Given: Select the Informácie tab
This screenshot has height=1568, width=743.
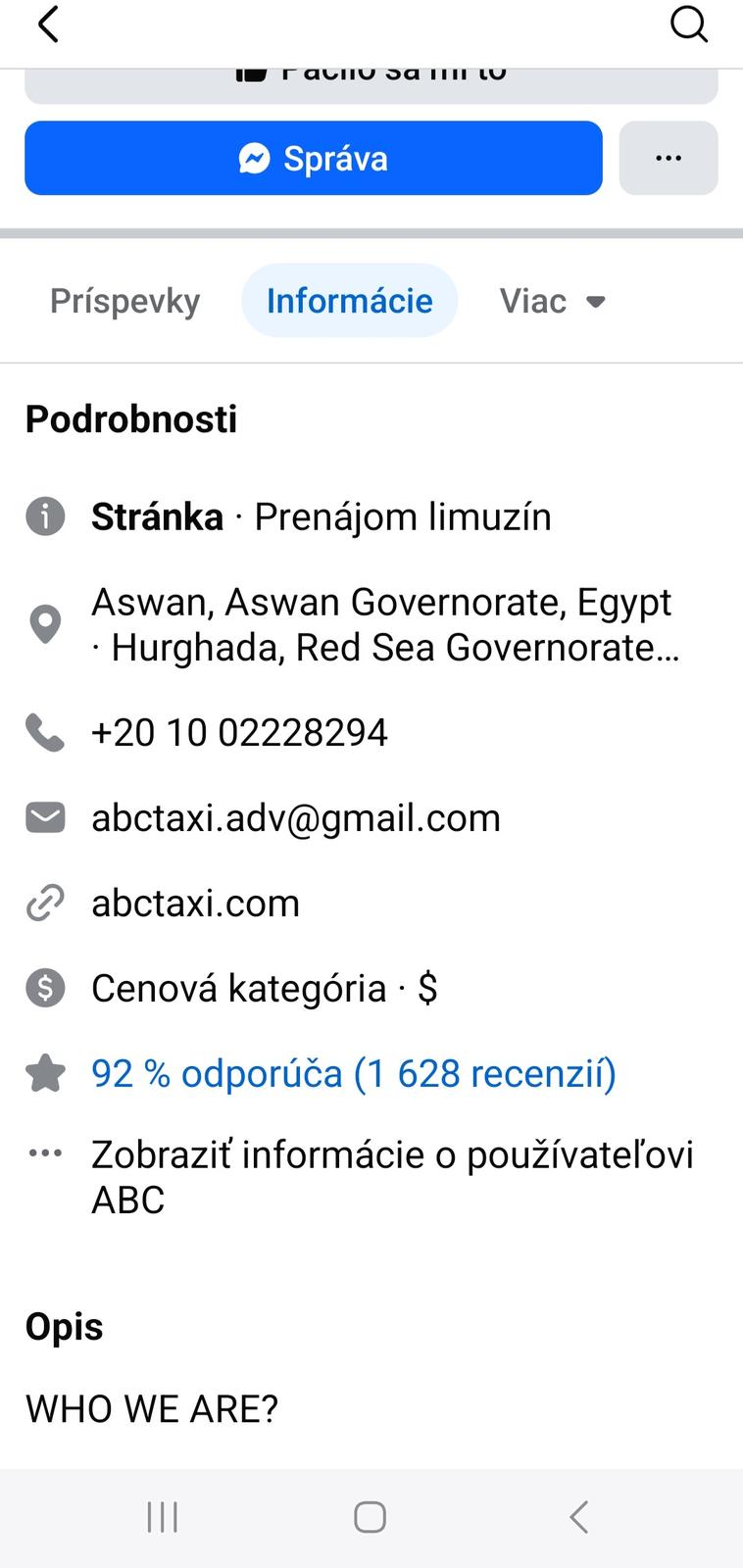Looking at the screenshot, I should pyautogui.click(x=349, y=301).
